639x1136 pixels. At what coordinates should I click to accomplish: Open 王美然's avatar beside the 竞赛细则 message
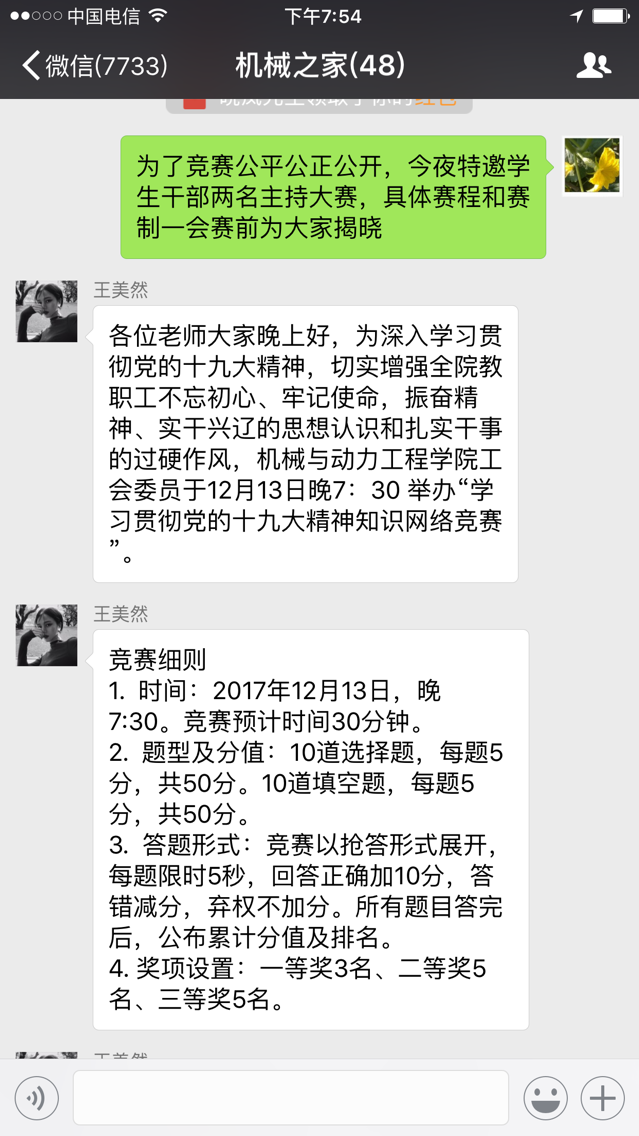point(47,635)
